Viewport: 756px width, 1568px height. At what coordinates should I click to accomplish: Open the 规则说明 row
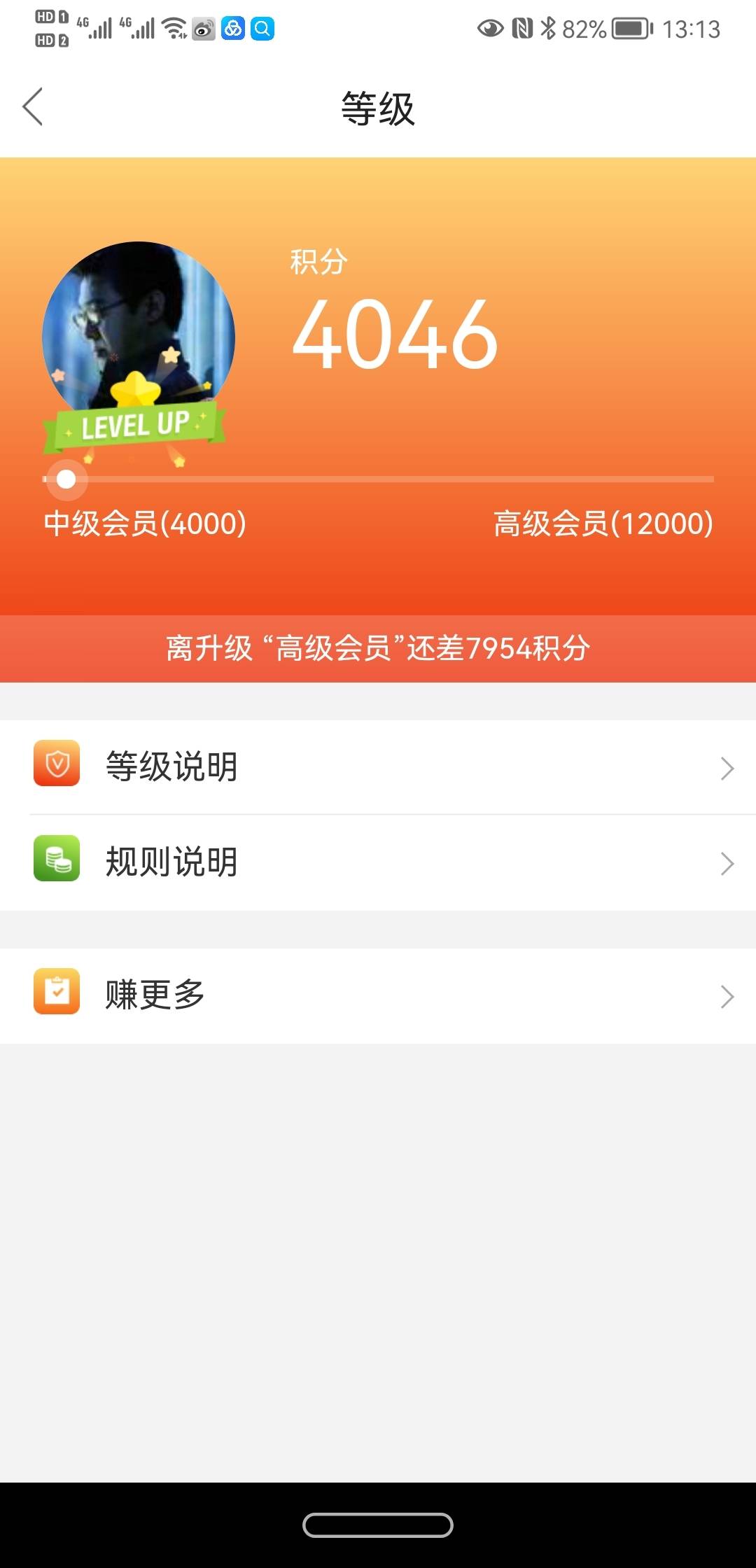[378, 862]
